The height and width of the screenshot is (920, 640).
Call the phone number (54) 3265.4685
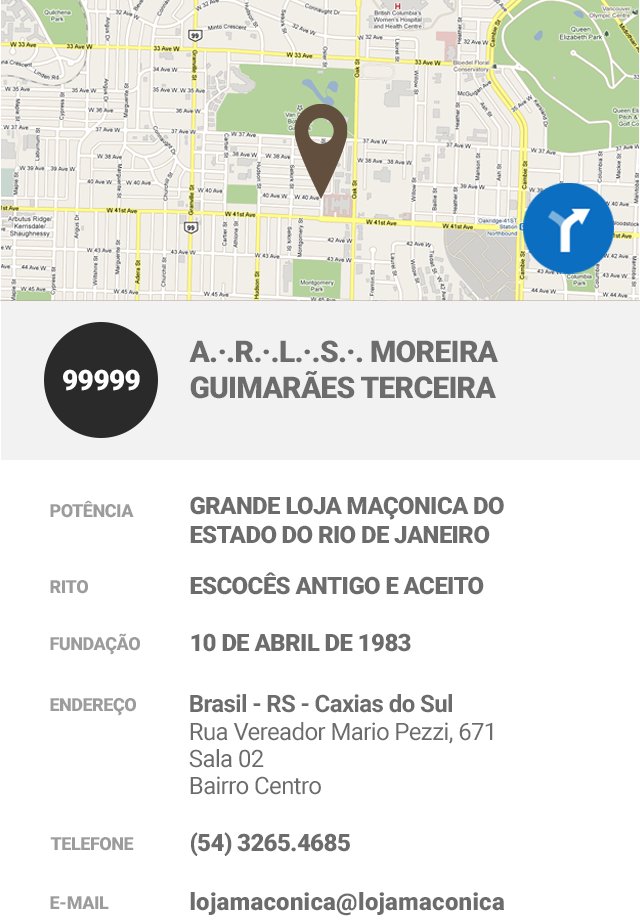coord(270,843)
